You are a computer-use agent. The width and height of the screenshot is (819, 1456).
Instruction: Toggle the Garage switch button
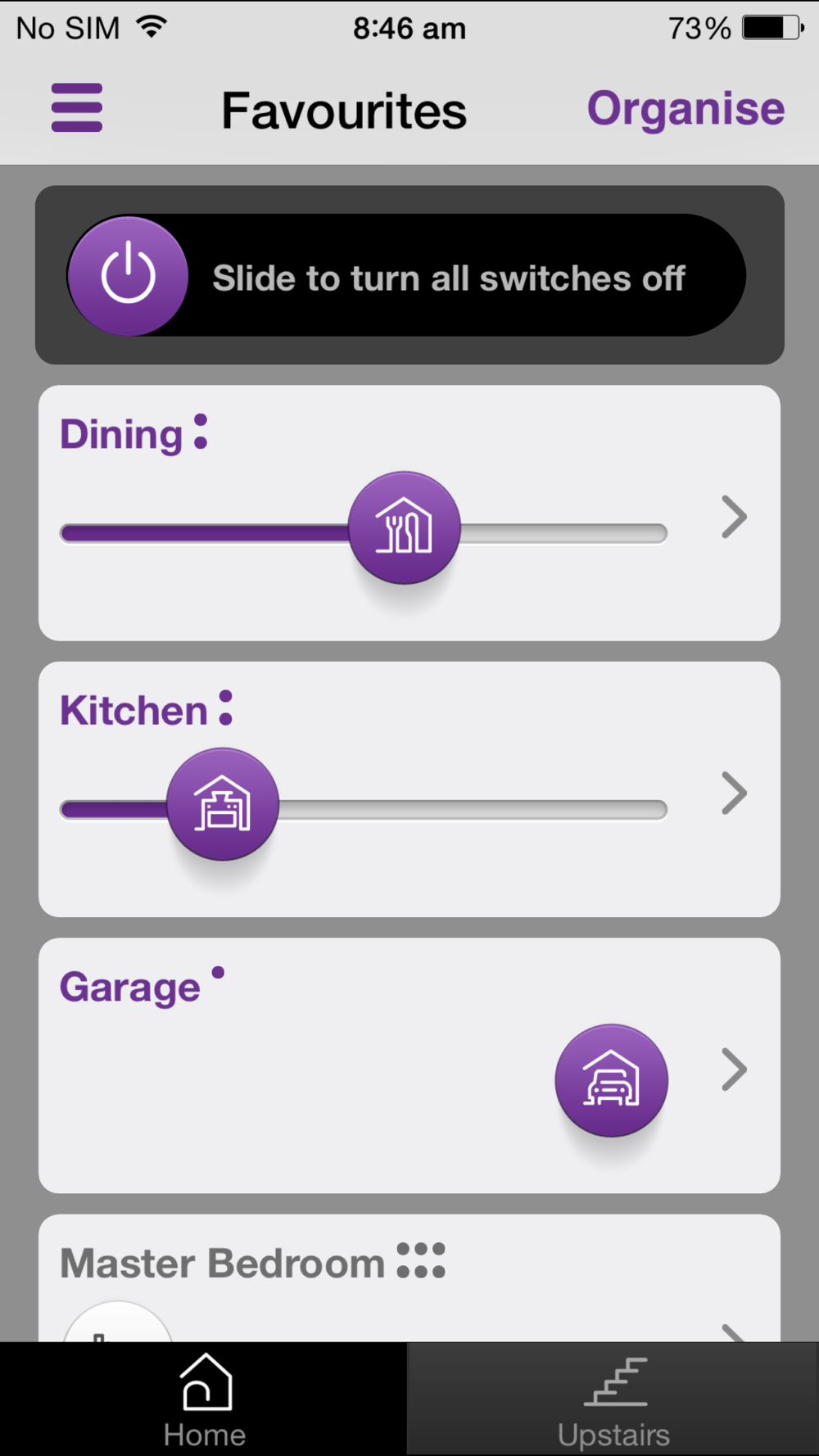point(612,1080)
